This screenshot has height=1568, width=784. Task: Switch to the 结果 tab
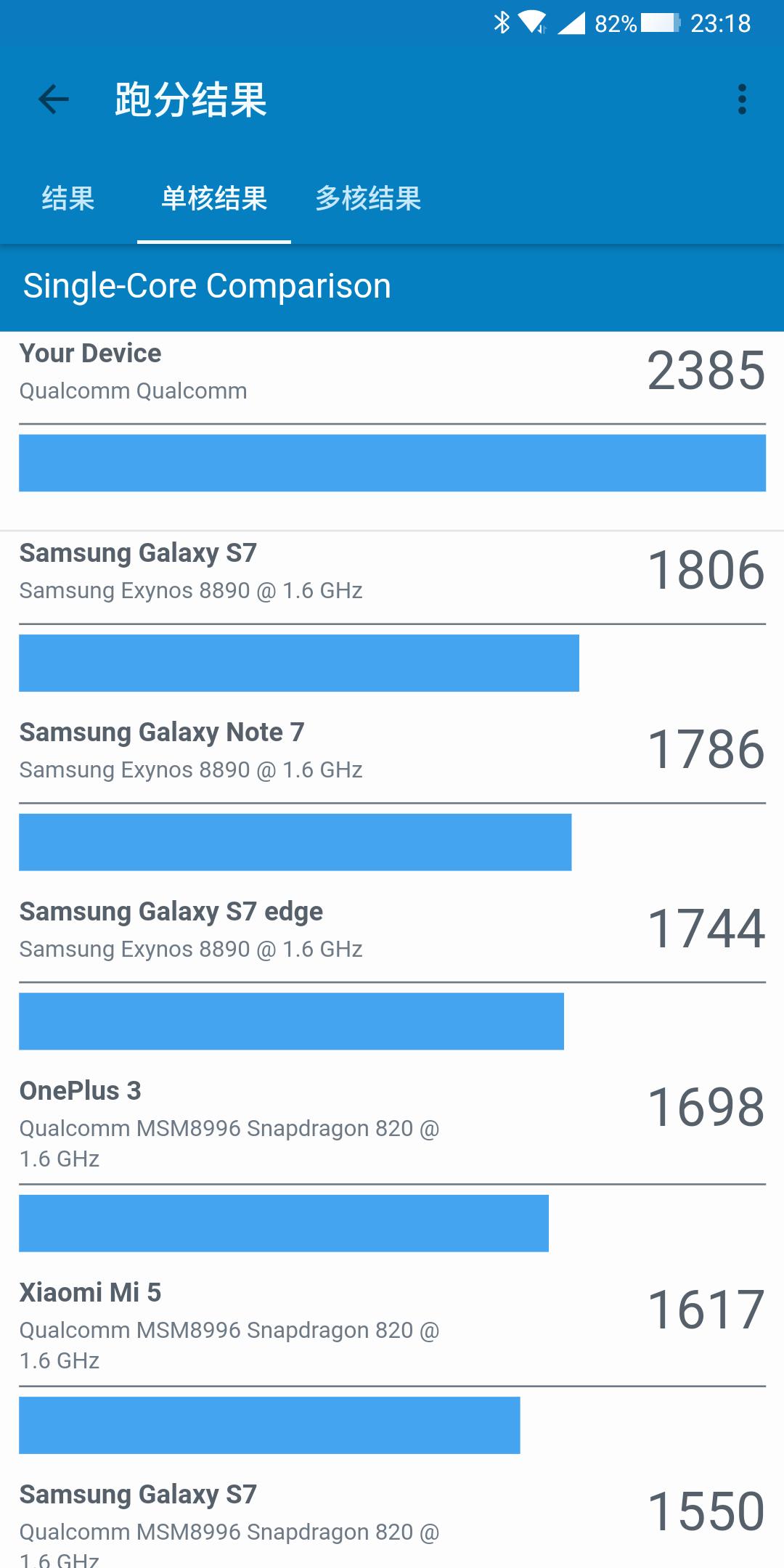point(68,198)
